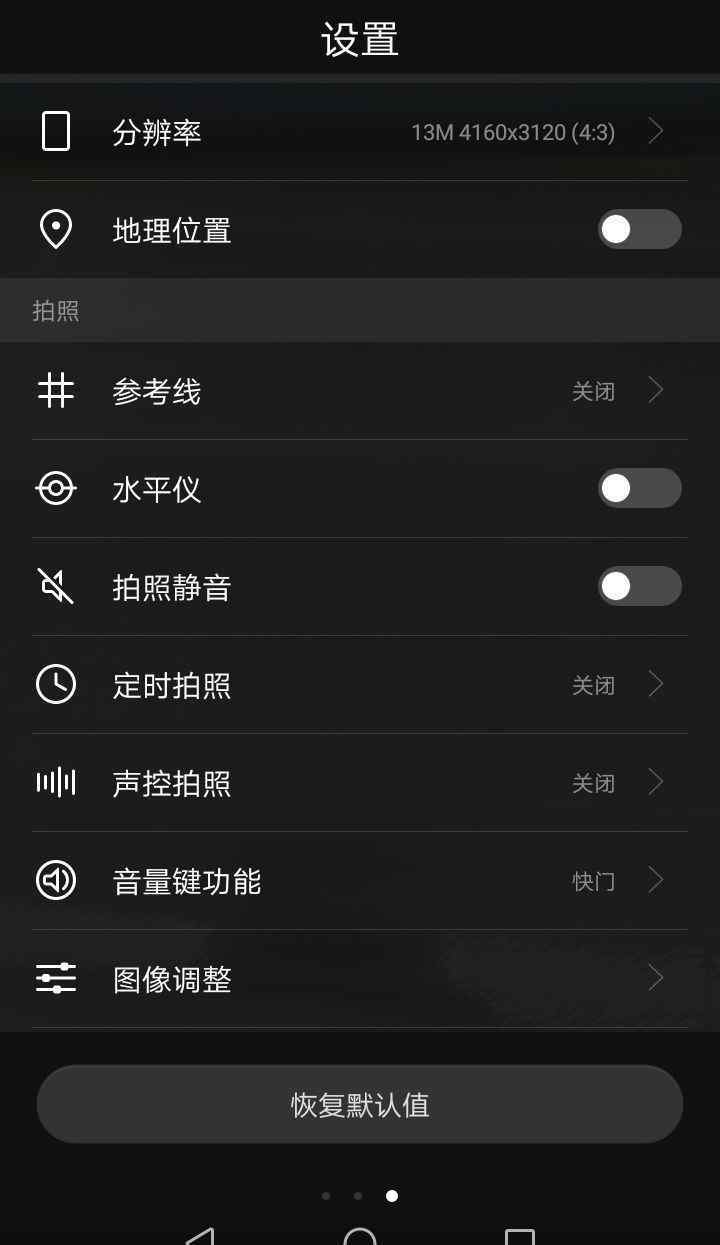
Task: Turn on 拍照静音
Action: (x=639, y=587)
